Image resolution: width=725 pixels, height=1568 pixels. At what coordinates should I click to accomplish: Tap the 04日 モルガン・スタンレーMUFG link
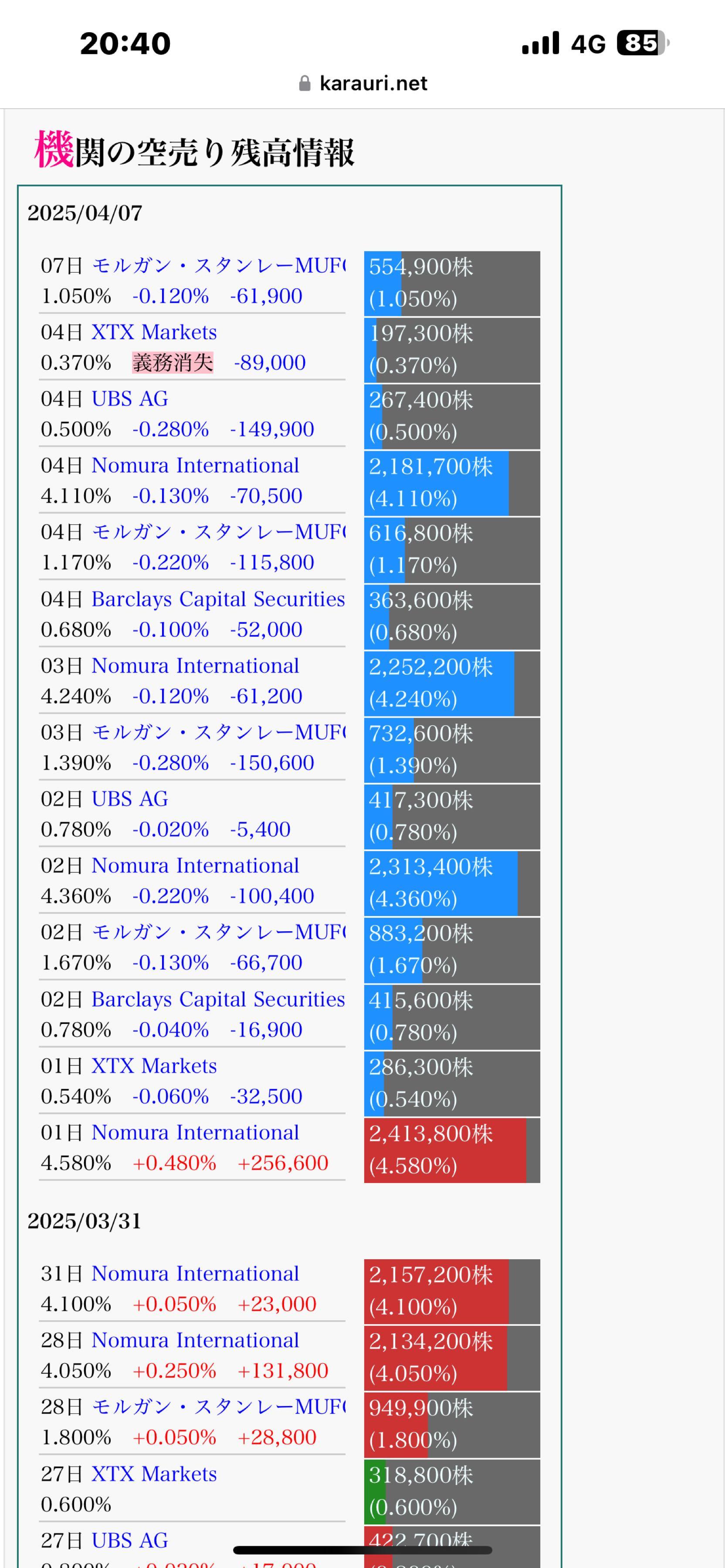(218, 532)
